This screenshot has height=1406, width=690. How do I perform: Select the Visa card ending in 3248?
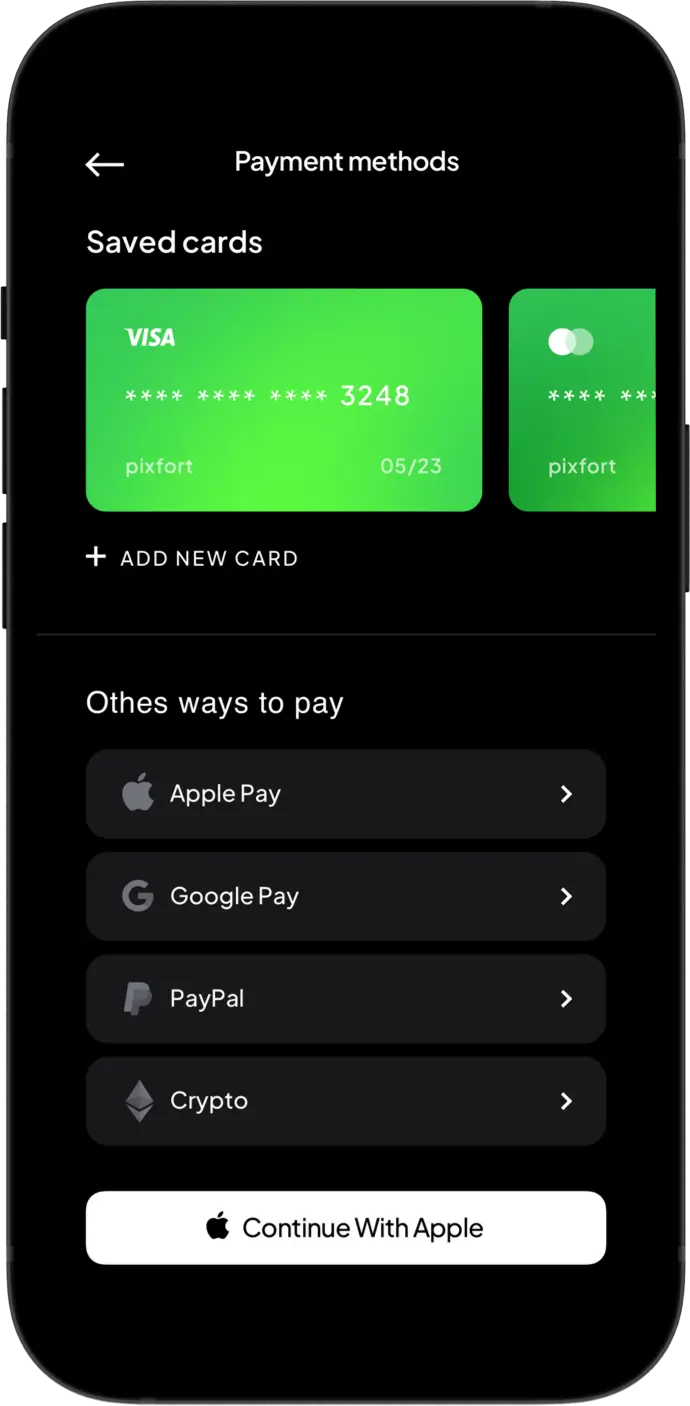click(x=284, y=400)
